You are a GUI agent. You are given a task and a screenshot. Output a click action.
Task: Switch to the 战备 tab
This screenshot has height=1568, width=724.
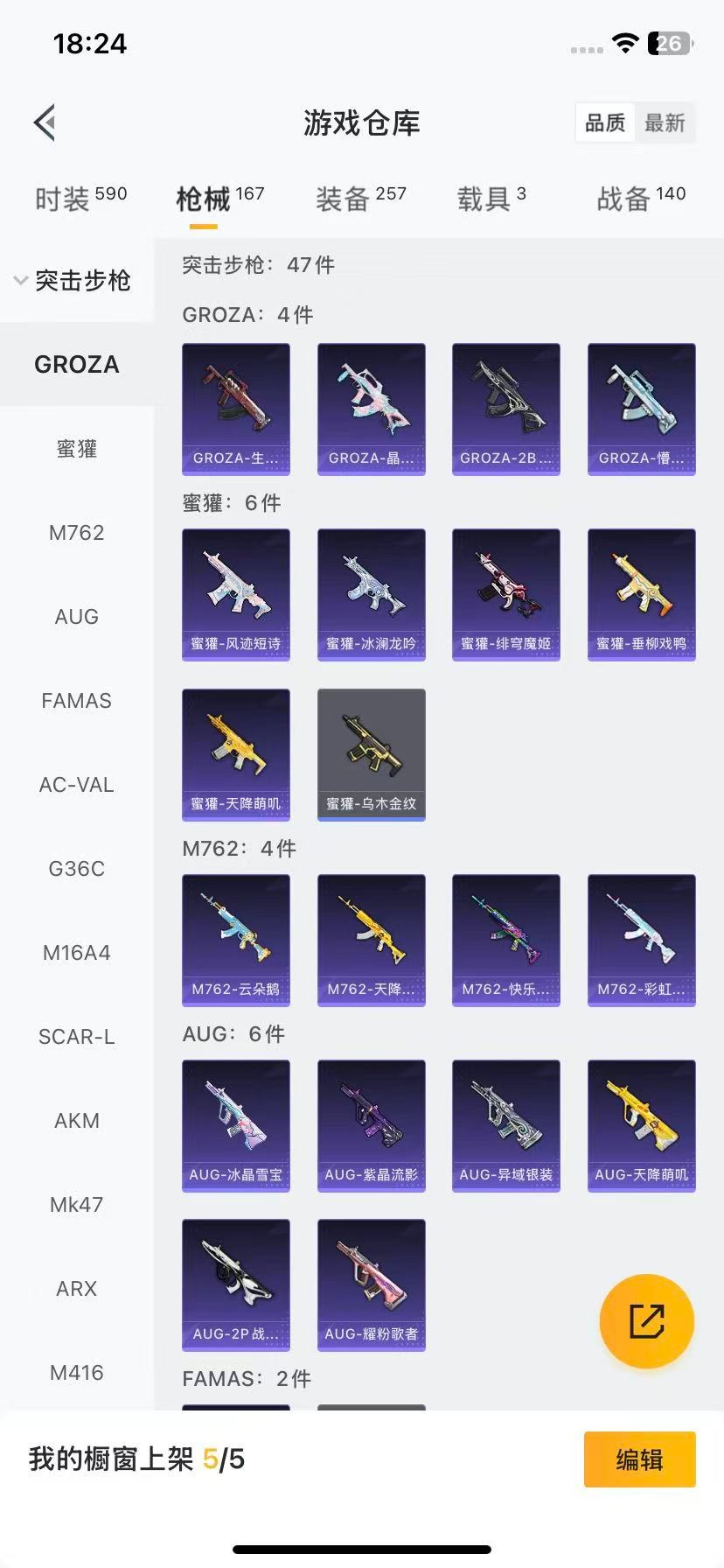pos(640,199)
